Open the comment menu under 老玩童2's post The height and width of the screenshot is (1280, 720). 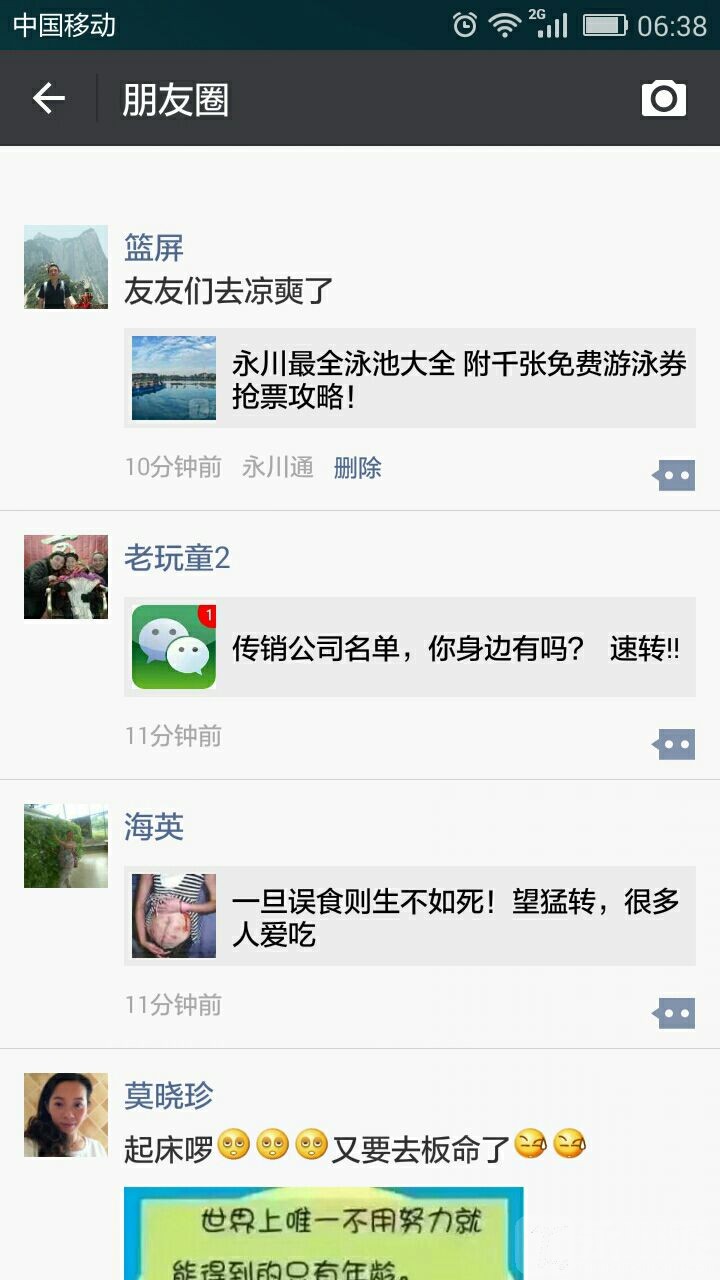pyautogui.click(x=675, y=744)
